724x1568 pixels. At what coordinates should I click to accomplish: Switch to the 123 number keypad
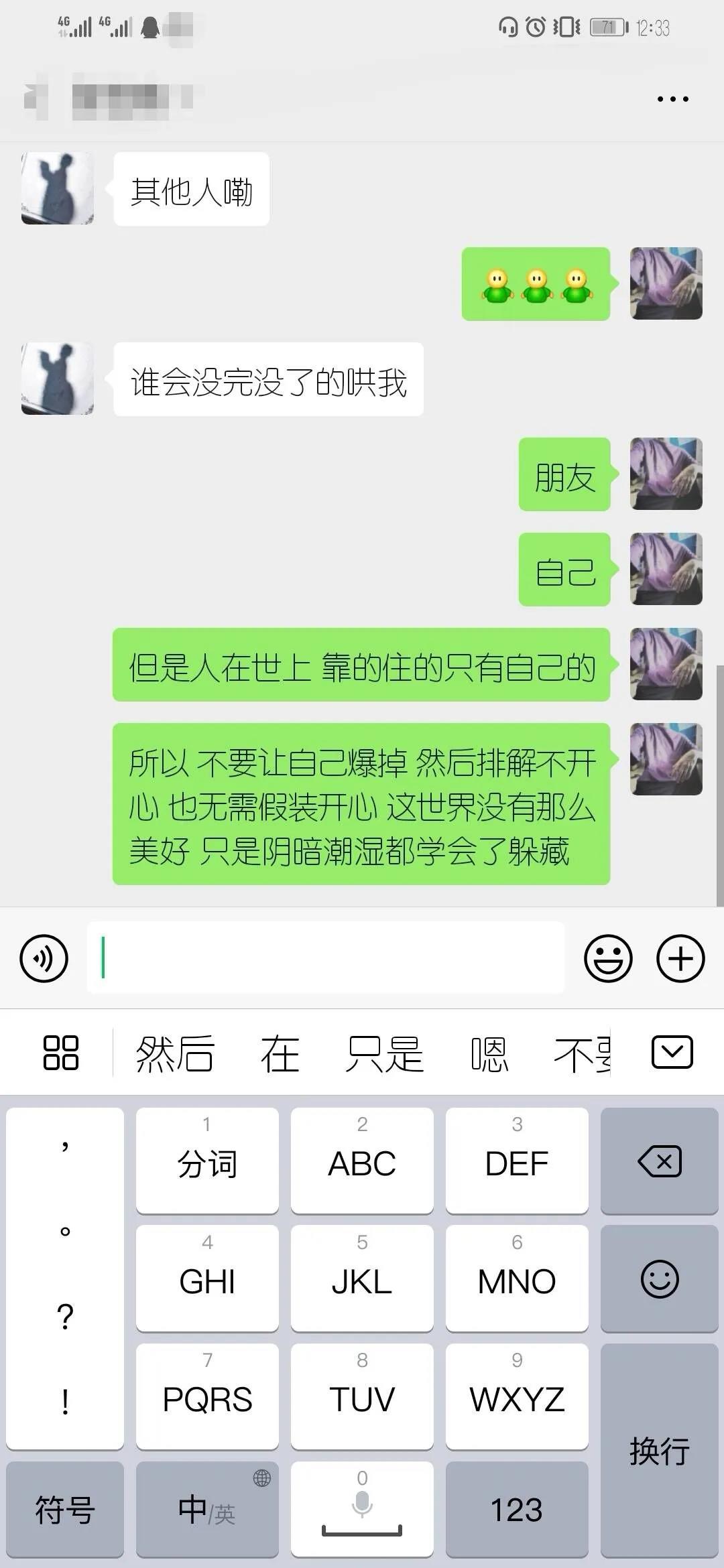coord(517,1509)
